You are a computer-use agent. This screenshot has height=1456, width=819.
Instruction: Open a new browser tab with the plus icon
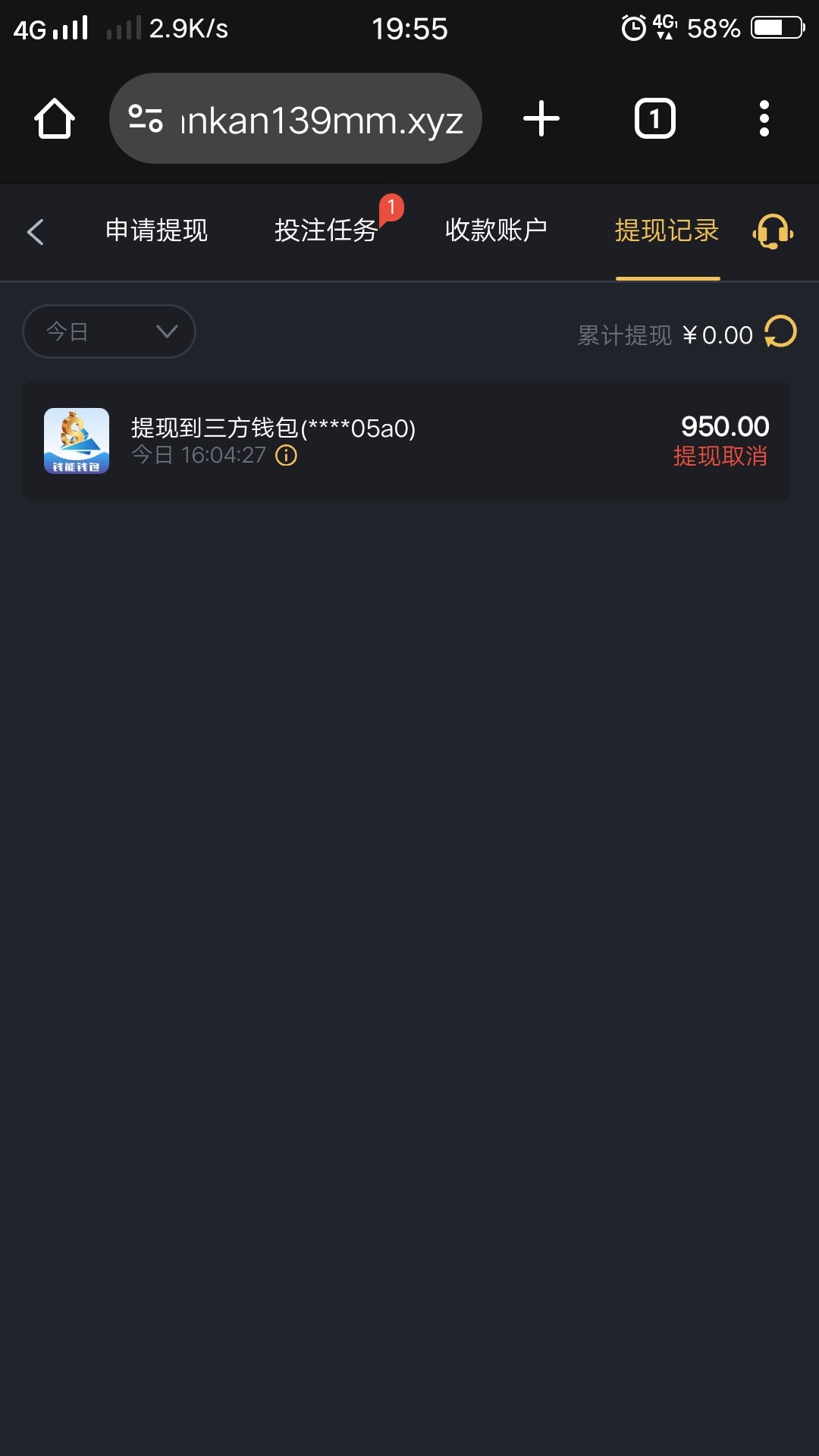[541, 118]
